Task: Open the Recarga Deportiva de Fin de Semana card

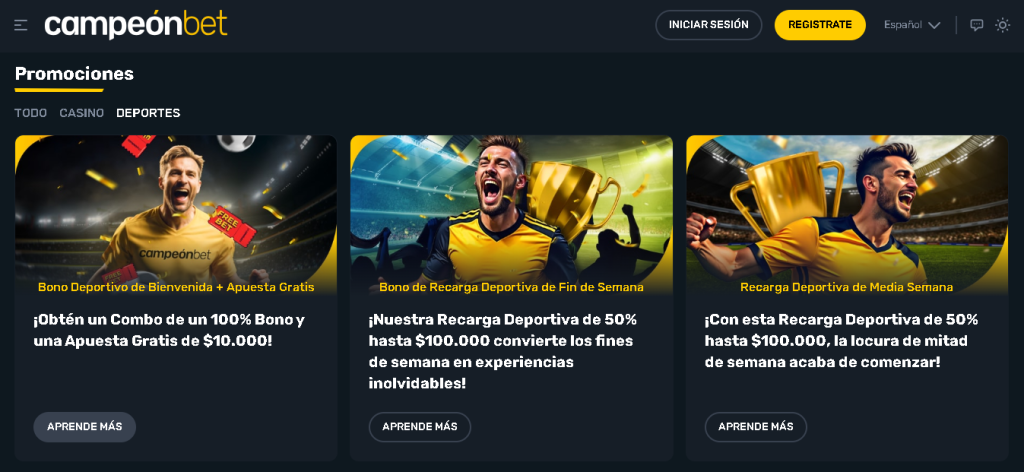Action: tap(511, 215)
